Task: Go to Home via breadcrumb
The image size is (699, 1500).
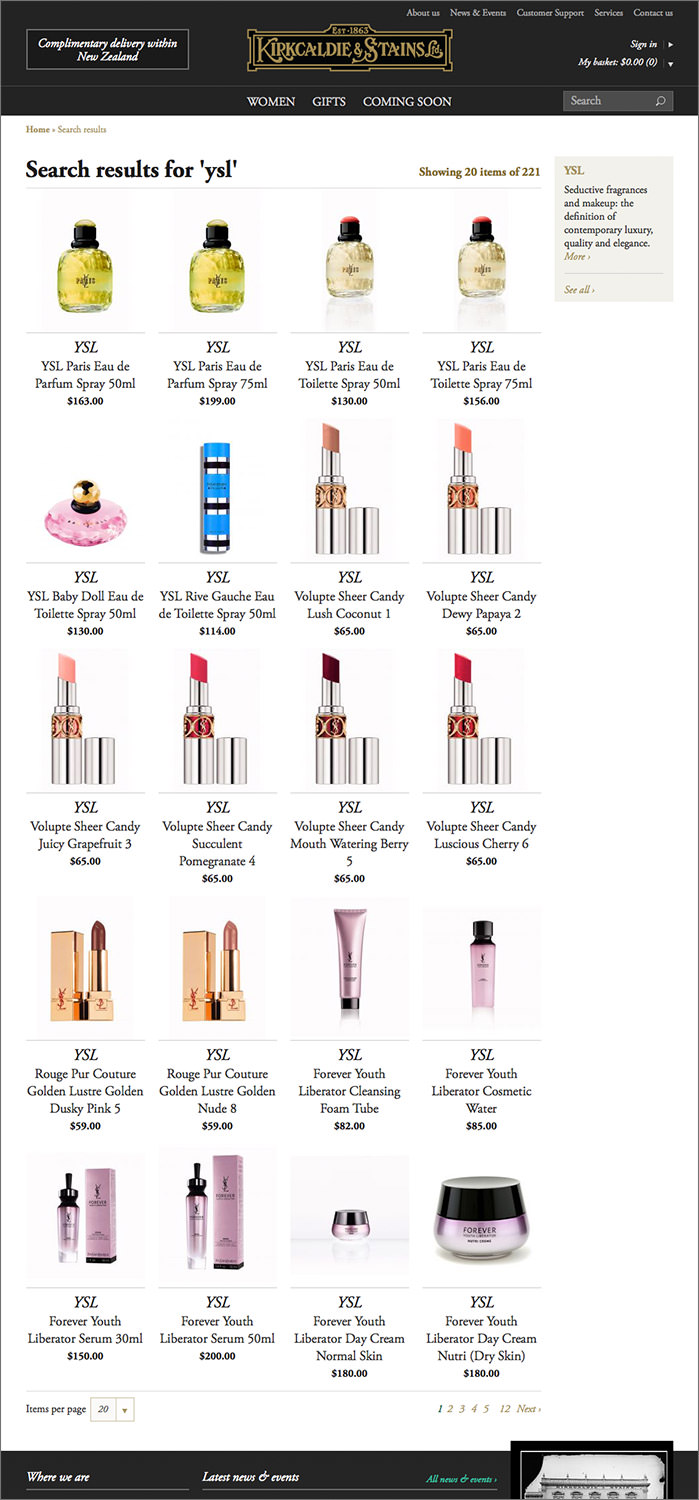Action: click(x=38, y=129)
